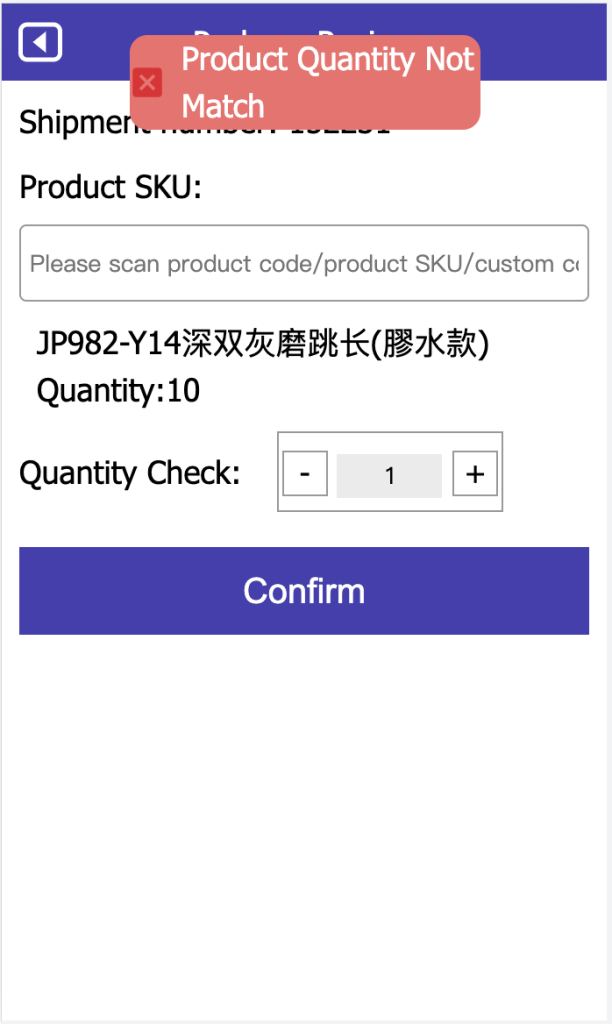The image size is (612, 1024).
Task: Increase the quantity check by one
Action: 475,474
